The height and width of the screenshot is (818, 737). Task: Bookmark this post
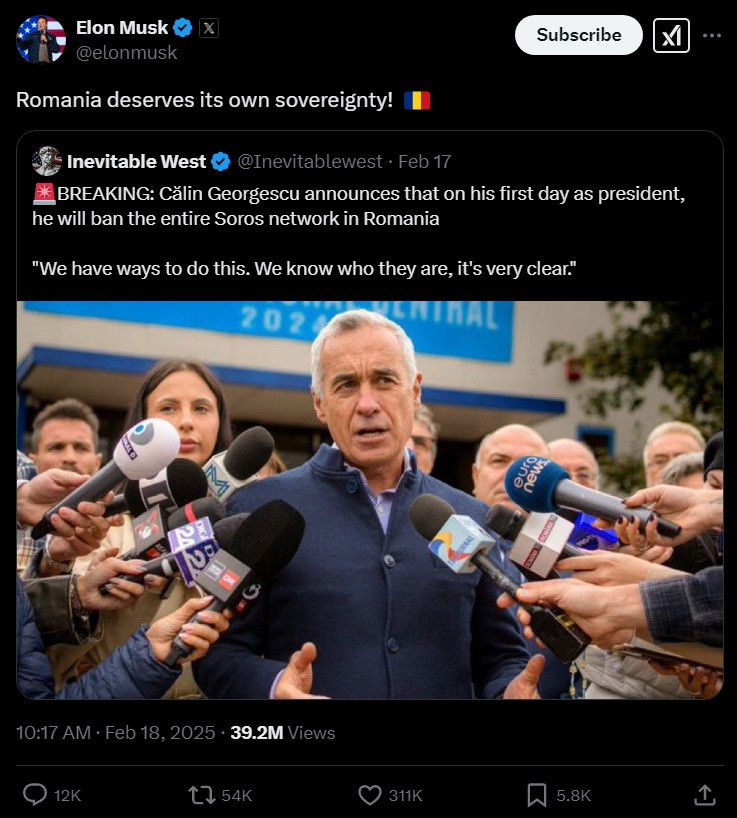[537, 795]
